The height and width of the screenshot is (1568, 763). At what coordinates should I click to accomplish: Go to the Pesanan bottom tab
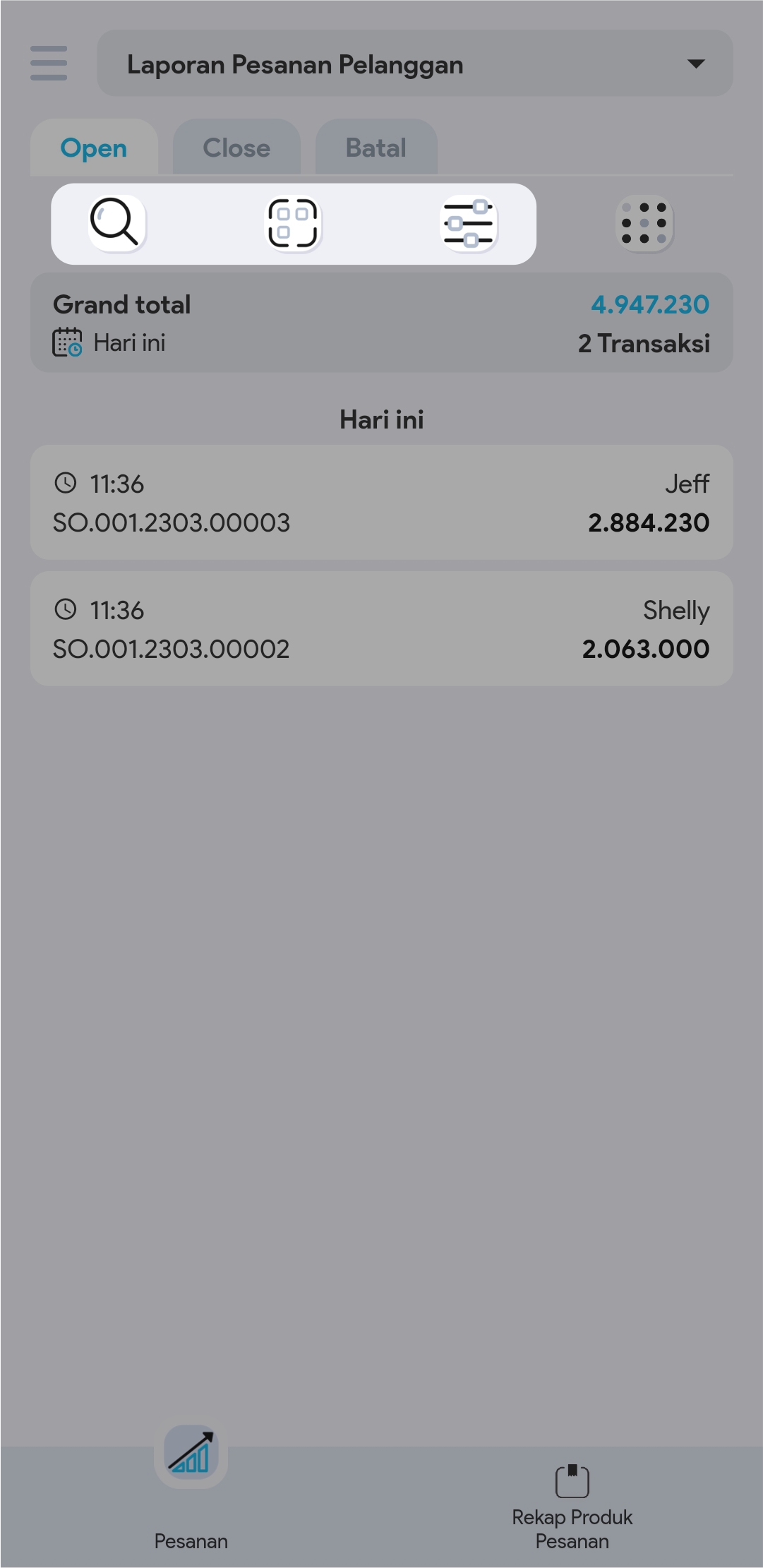click(x=191, y=1483)
